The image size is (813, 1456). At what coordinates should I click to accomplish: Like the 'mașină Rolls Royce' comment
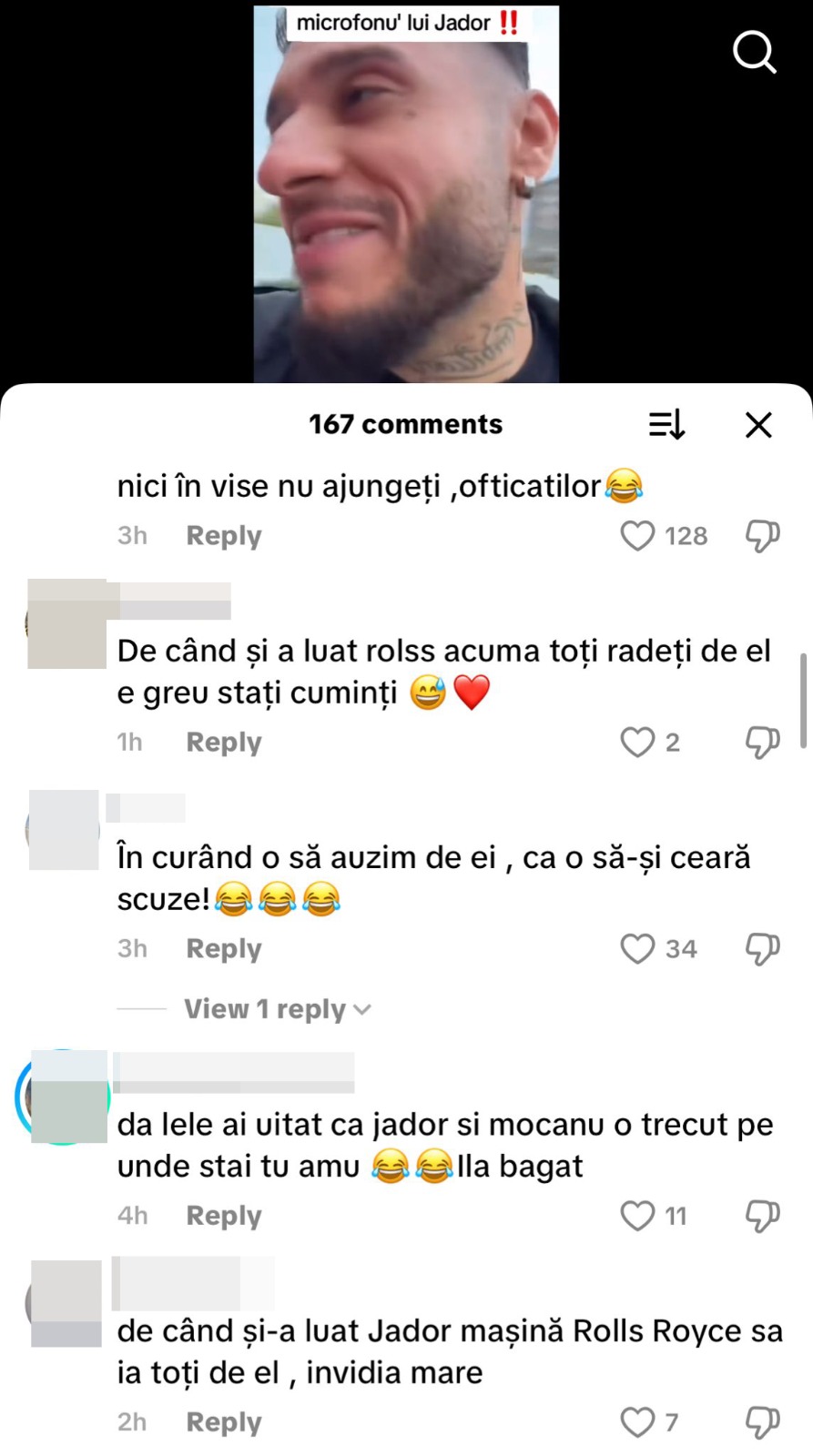click(637, 1422)
